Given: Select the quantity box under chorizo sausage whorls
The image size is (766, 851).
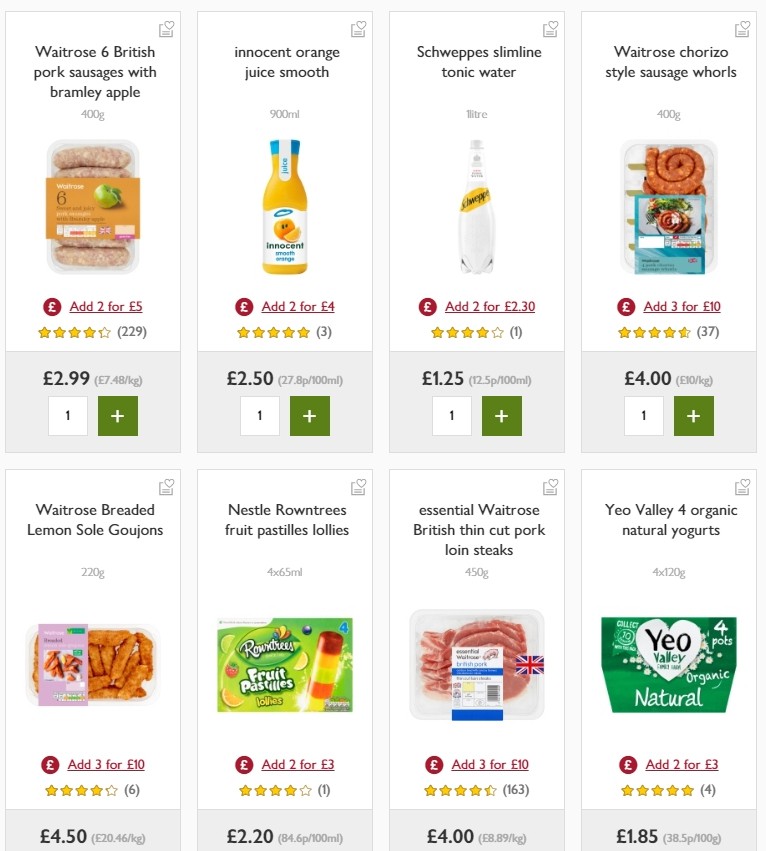Looking at the screenshot, I should 644,415.
